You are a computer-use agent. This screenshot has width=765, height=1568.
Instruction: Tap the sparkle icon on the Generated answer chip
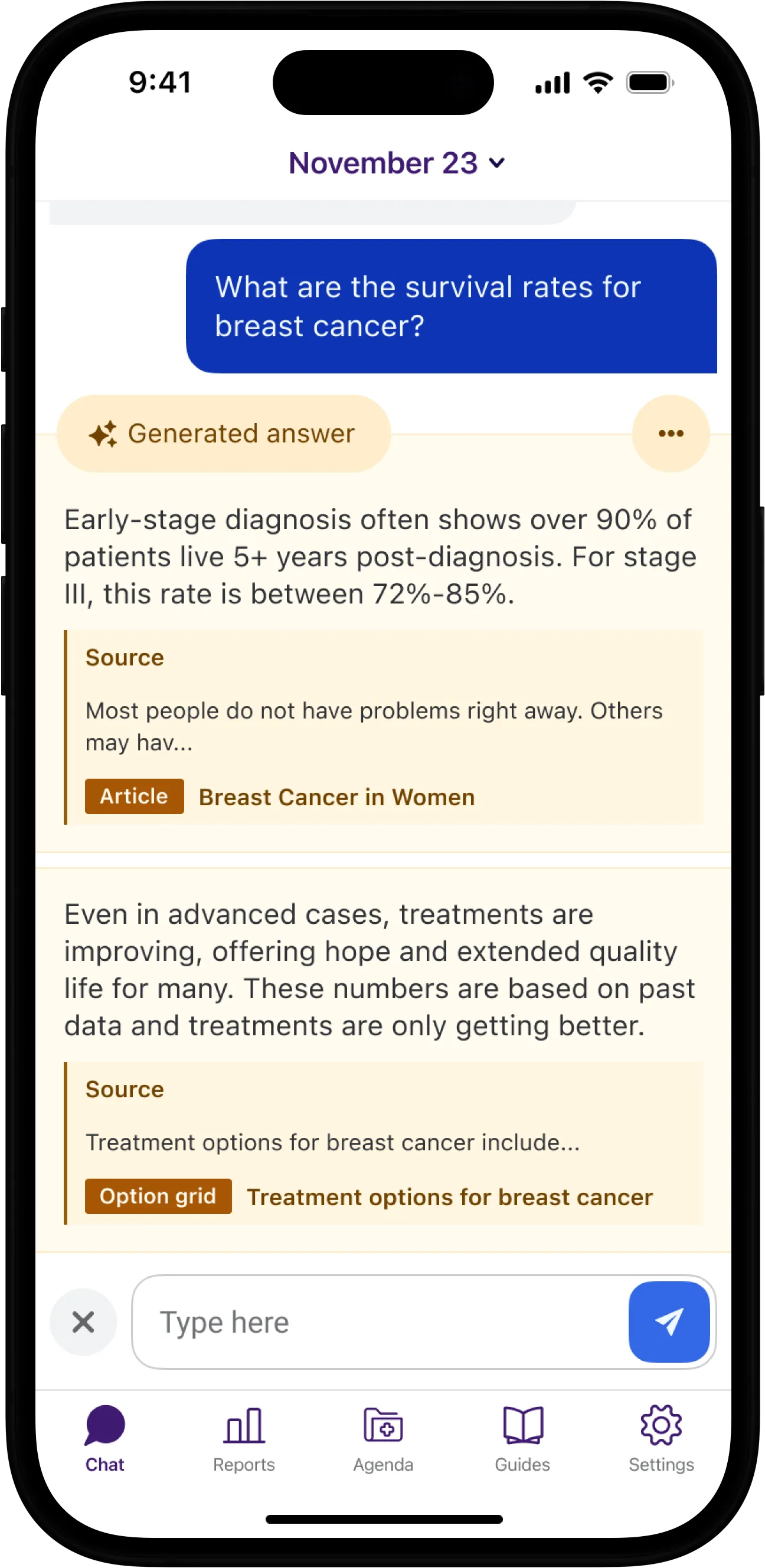coord(102,434)
